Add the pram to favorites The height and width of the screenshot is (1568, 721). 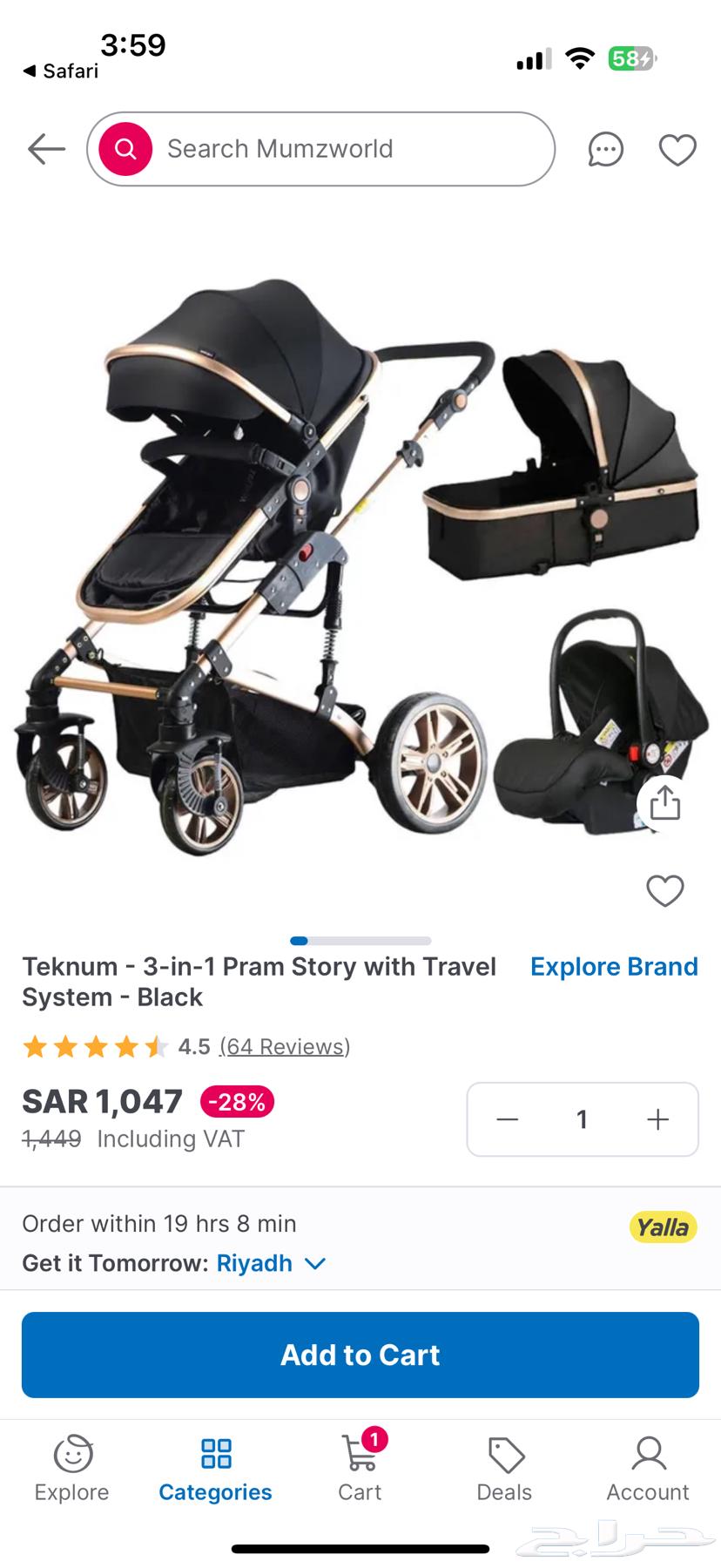(664, 890)
